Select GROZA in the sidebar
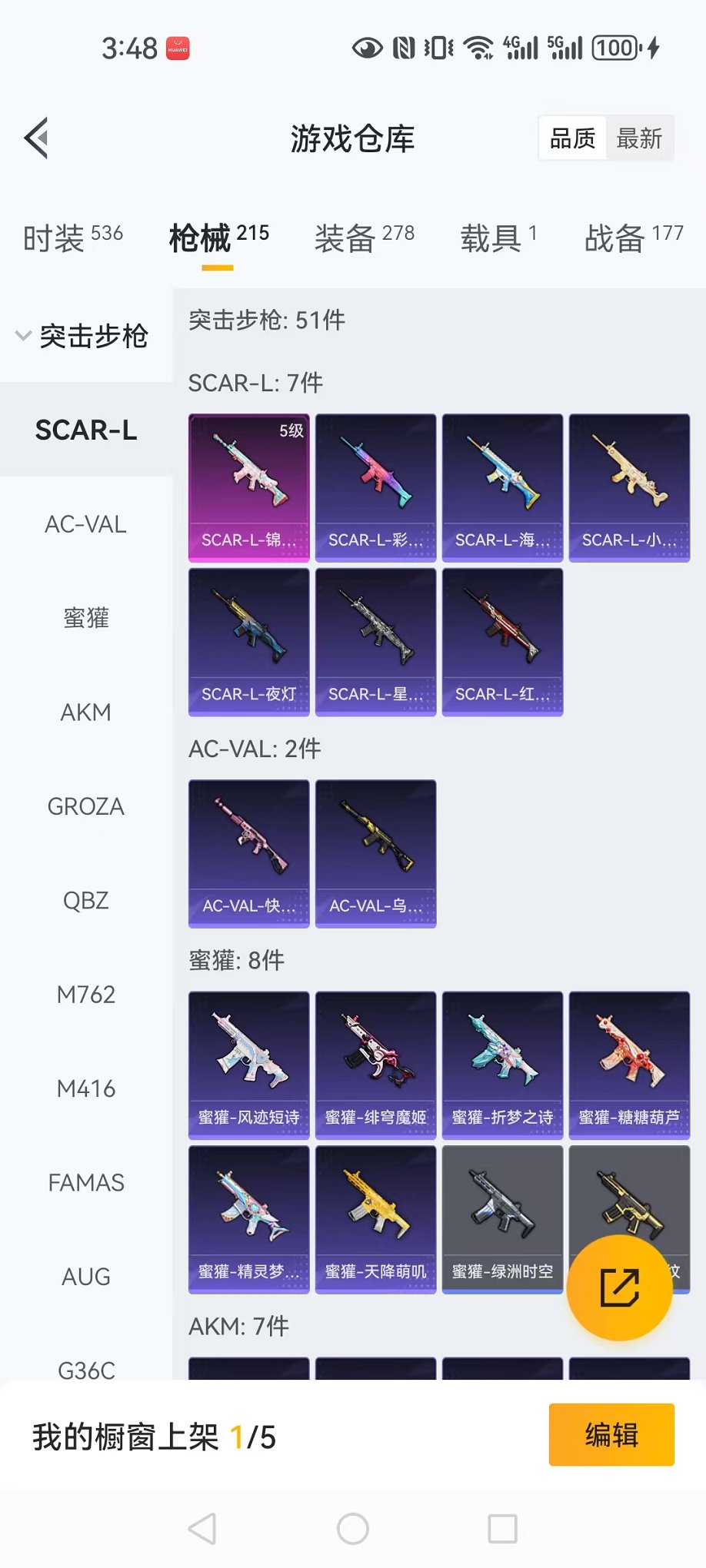This screenshot has height=1568, width=706. (85, 806)
